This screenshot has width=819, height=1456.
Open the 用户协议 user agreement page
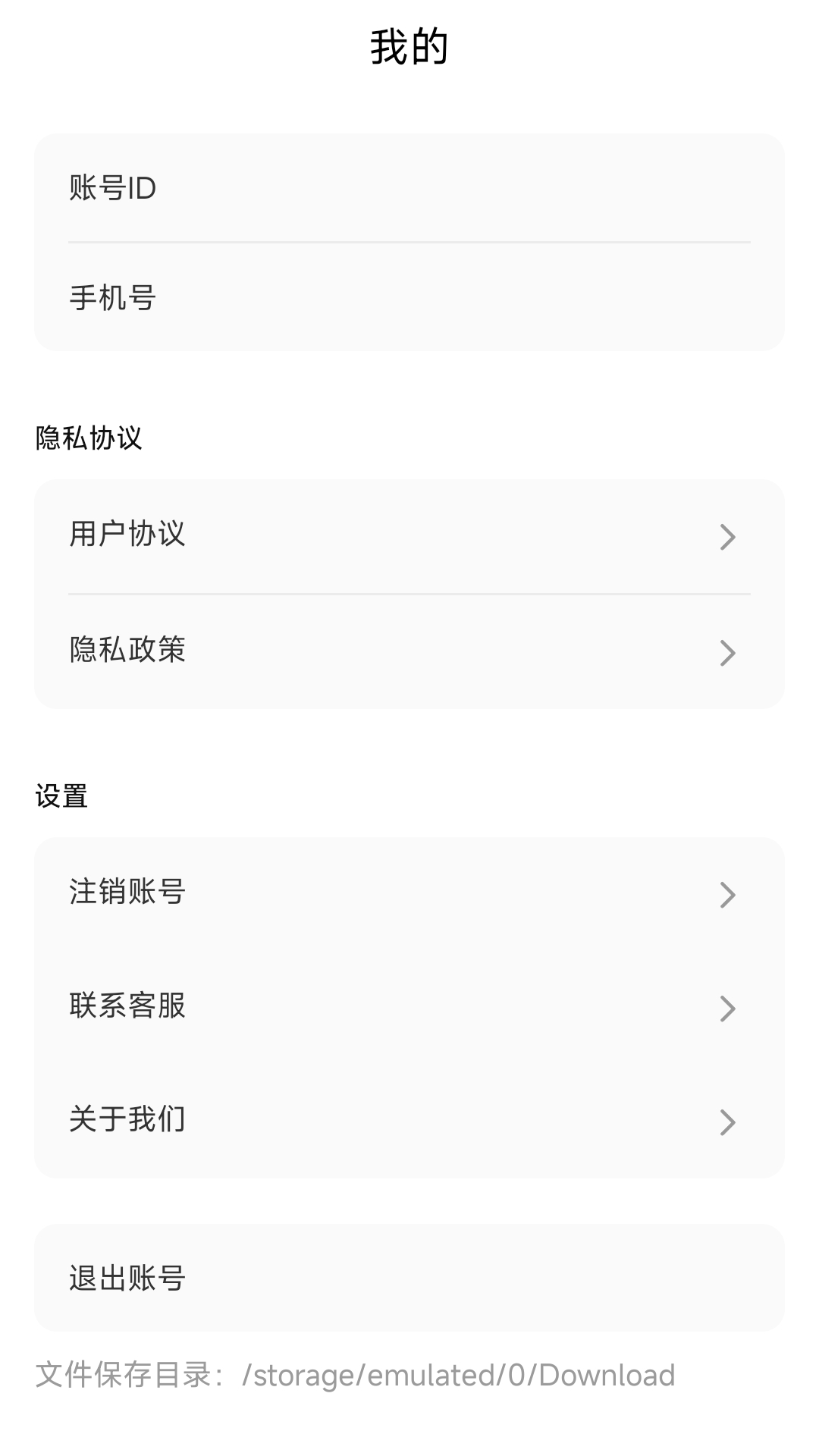pos(127,534)
